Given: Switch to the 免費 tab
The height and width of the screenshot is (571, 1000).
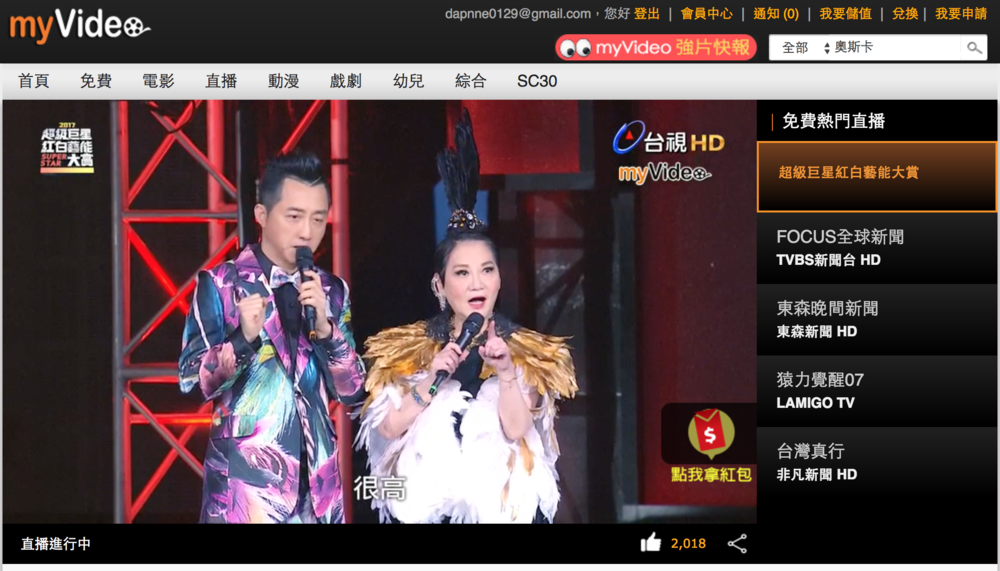Looking at the screenshot, I should point(96,81).
